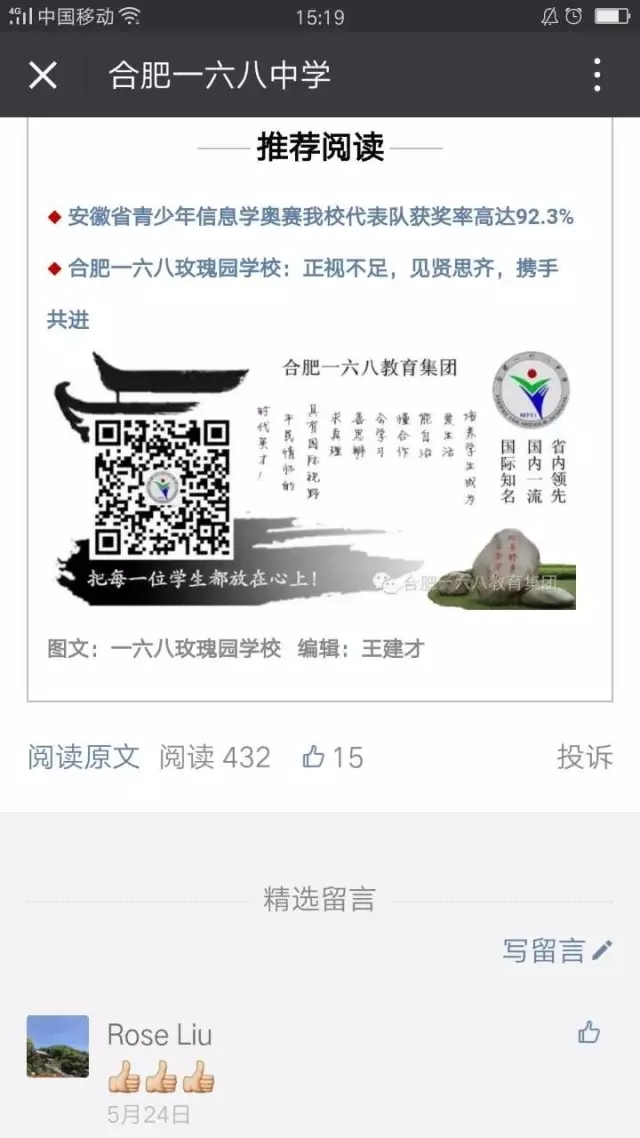Open the three-dot overflow menu

(x=597, y=75)
